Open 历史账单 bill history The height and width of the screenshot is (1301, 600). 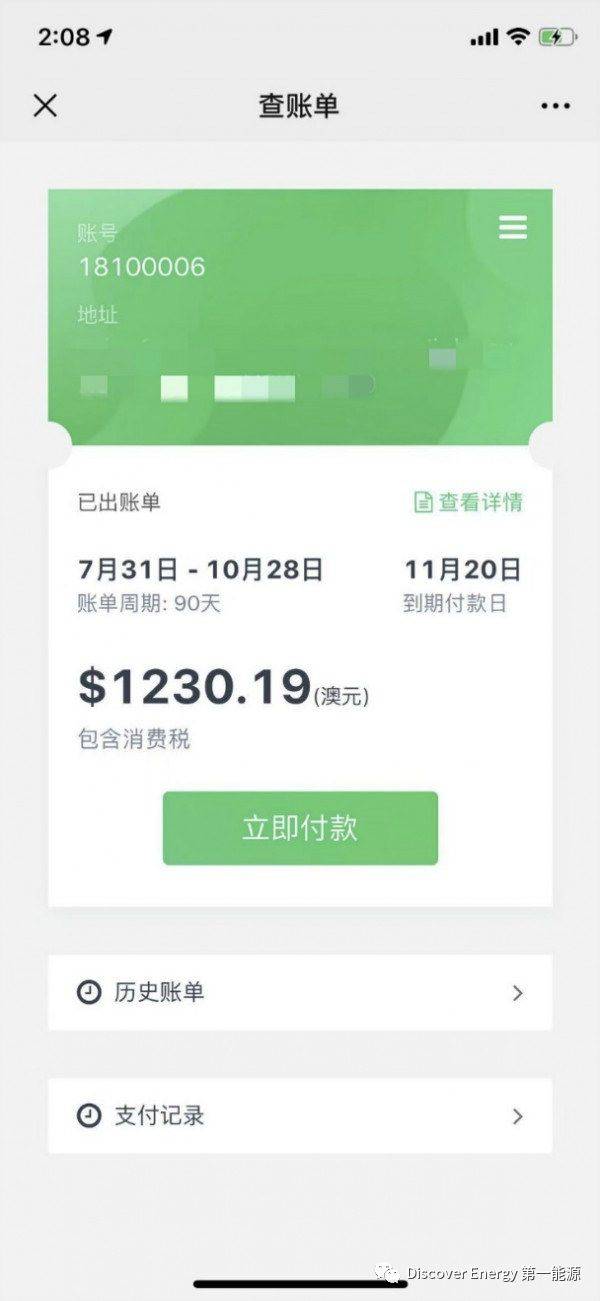[300, 992]
